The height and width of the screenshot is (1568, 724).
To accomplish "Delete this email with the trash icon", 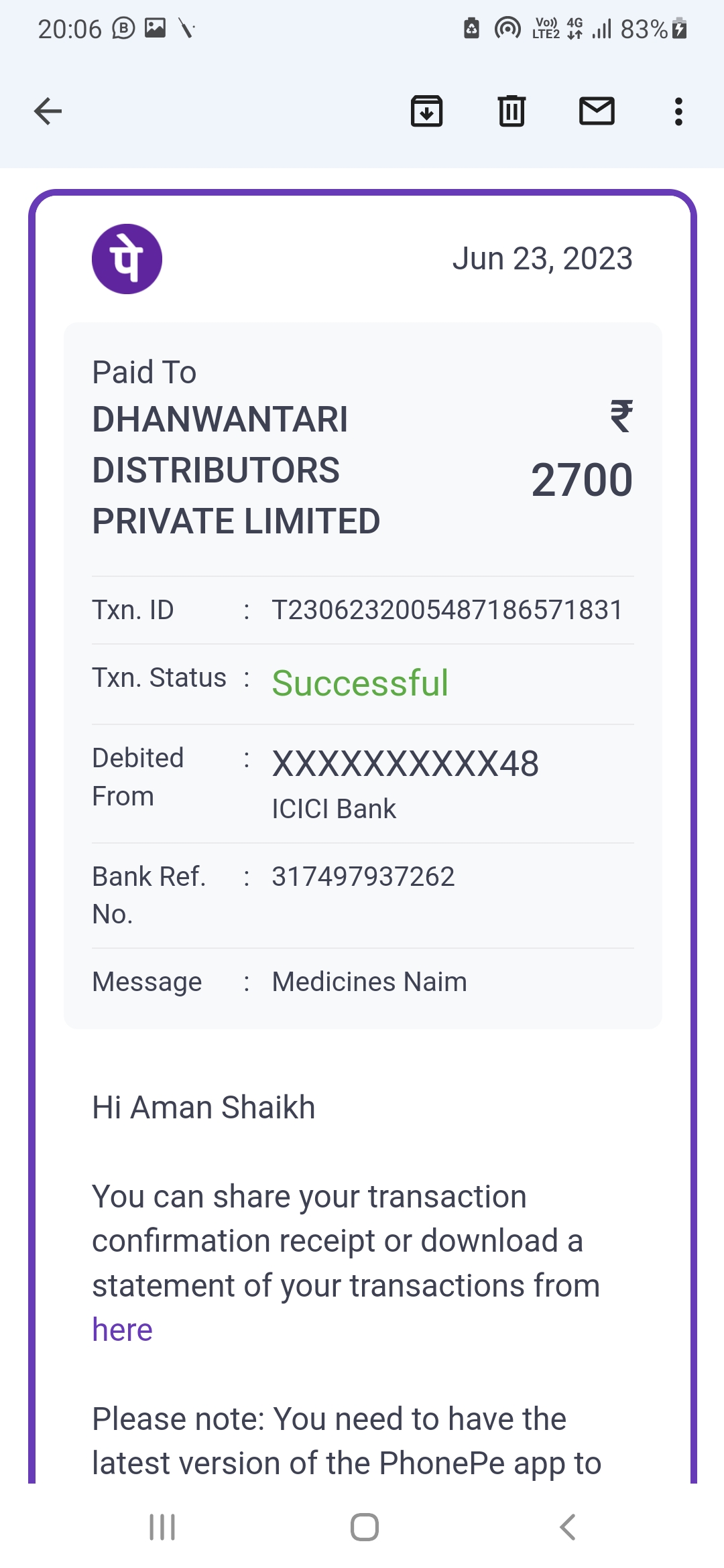I will (511, 111).
